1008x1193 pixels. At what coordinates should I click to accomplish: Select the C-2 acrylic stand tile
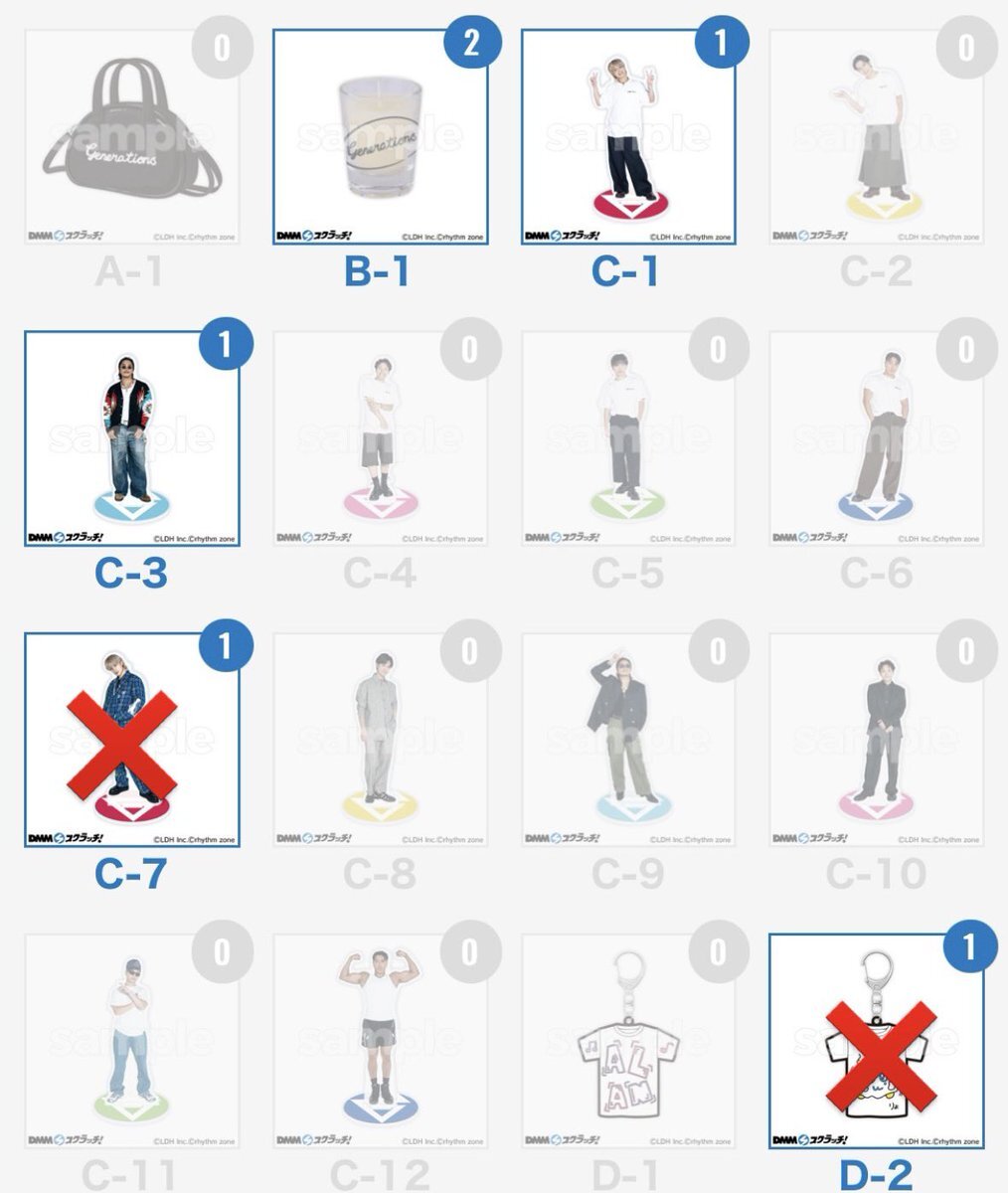[876, 137]
